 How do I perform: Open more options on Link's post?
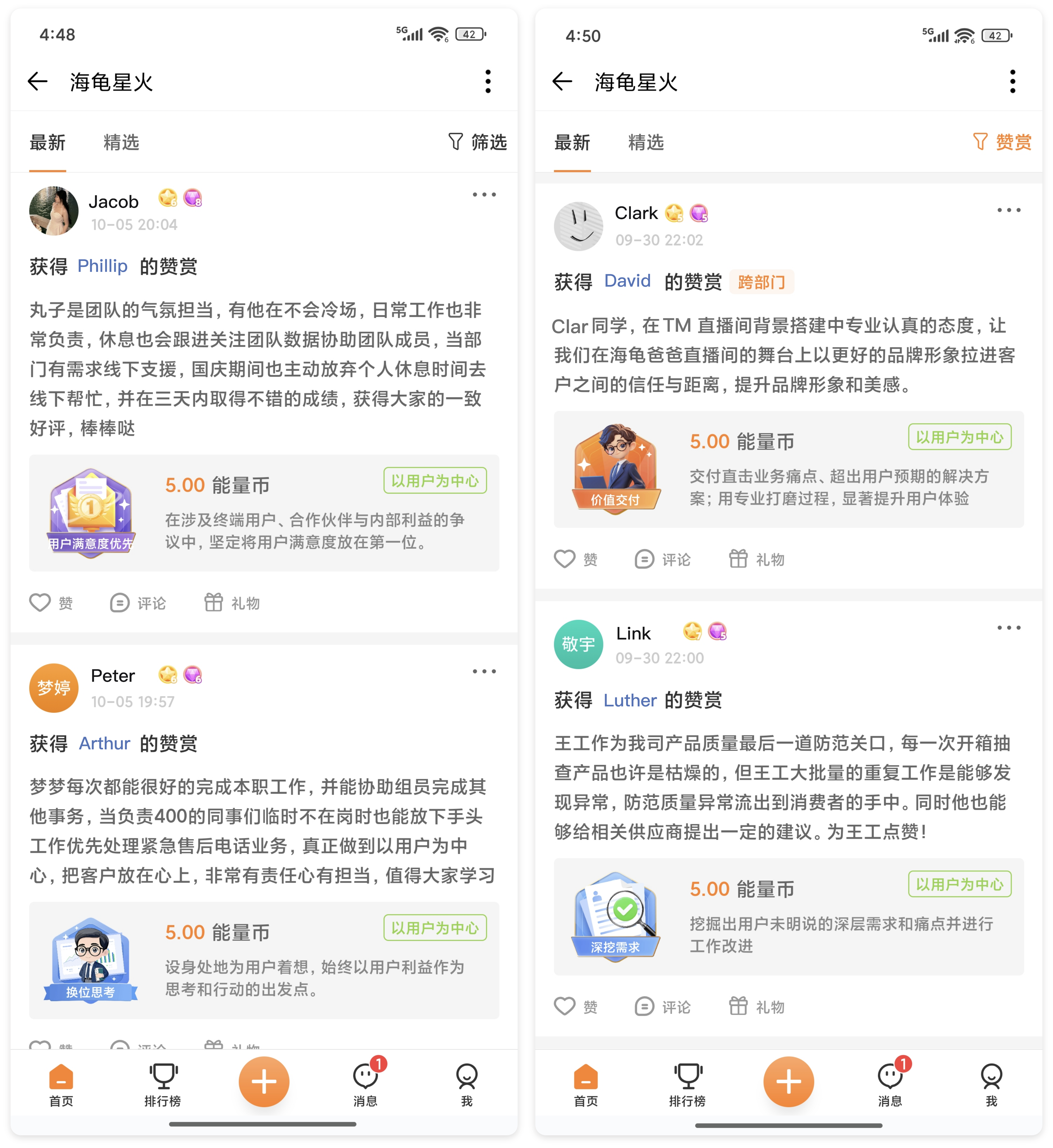point(1009,628)
